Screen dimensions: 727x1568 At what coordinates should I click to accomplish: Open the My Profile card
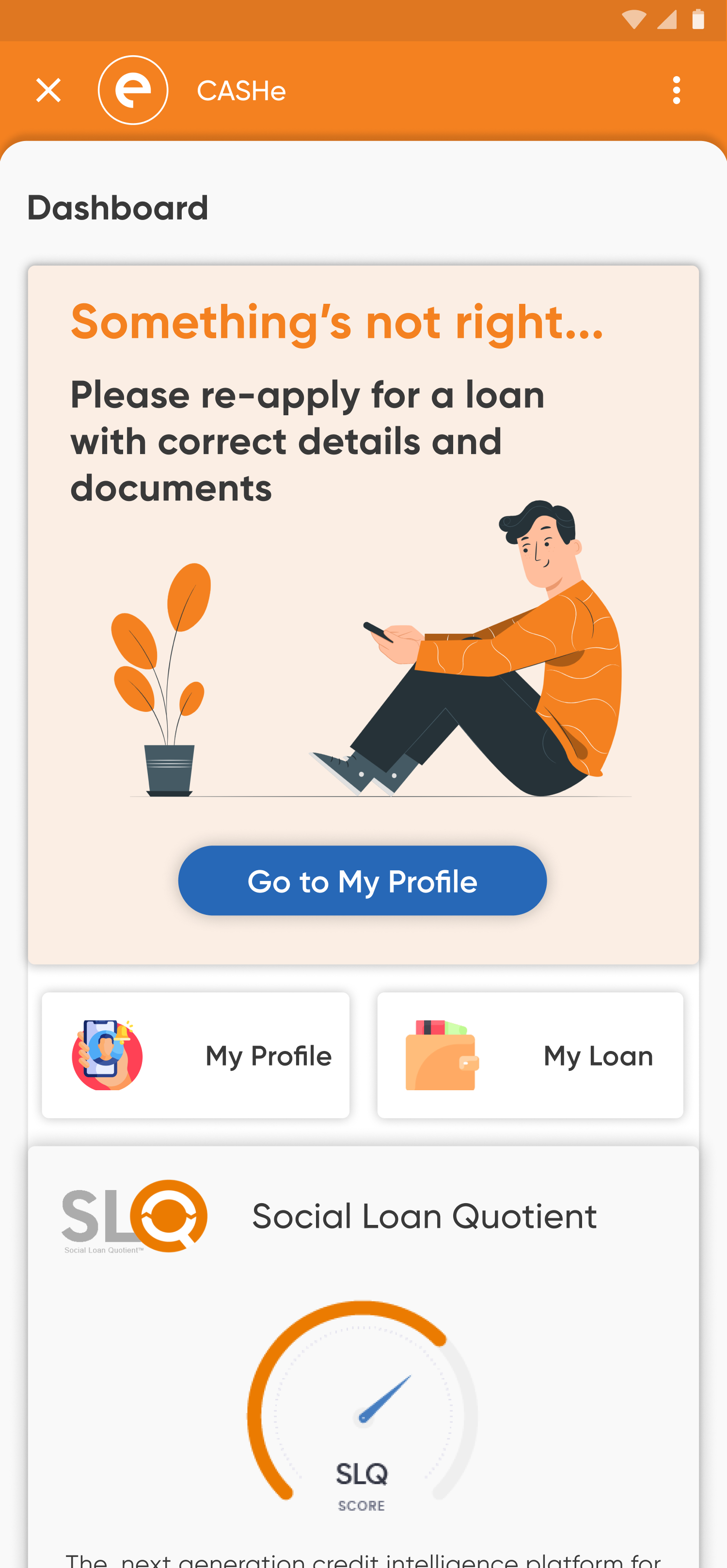(x=195, y=1055)
